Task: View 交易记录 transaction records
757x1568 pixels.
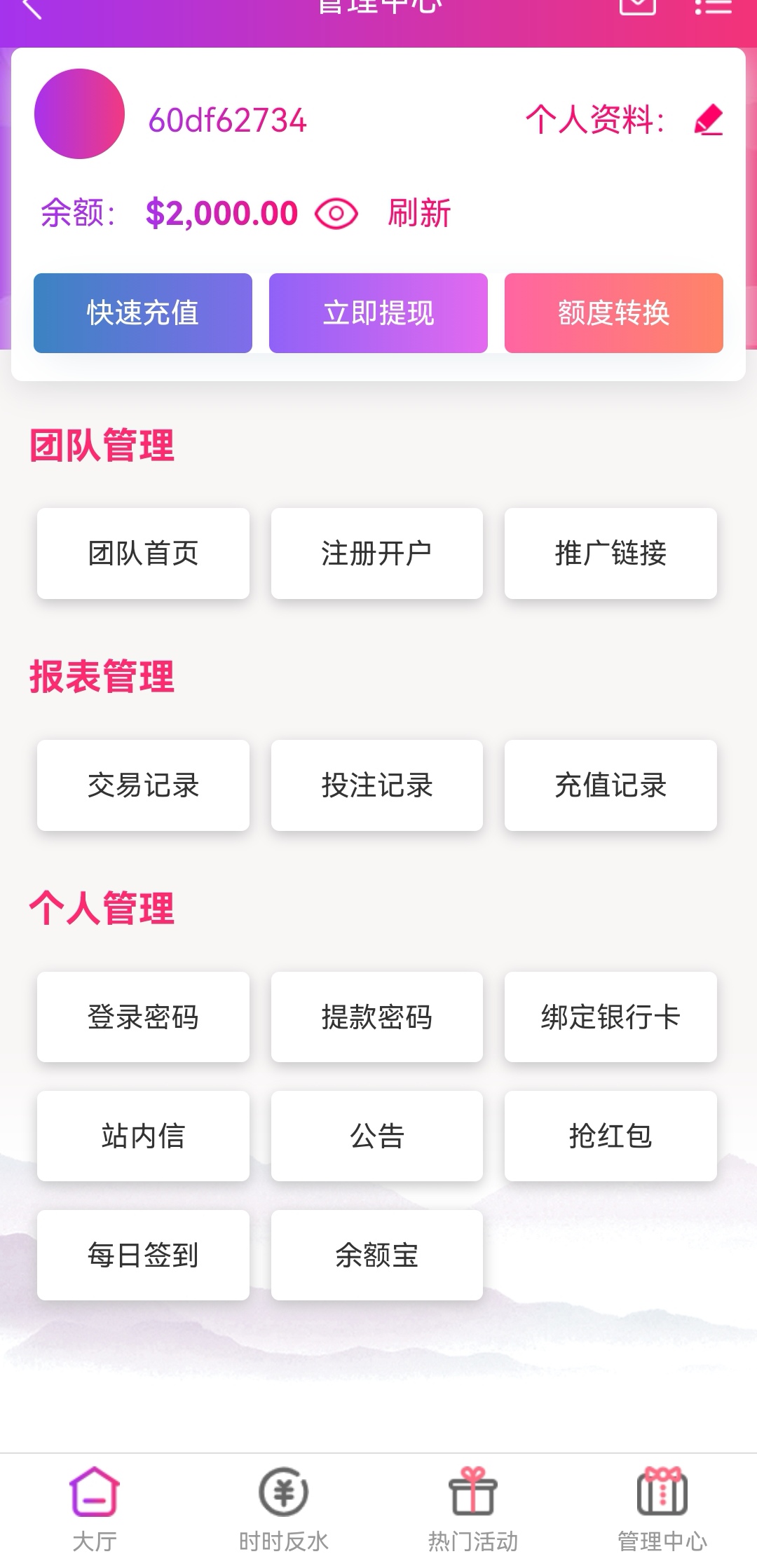Action: 143,785
